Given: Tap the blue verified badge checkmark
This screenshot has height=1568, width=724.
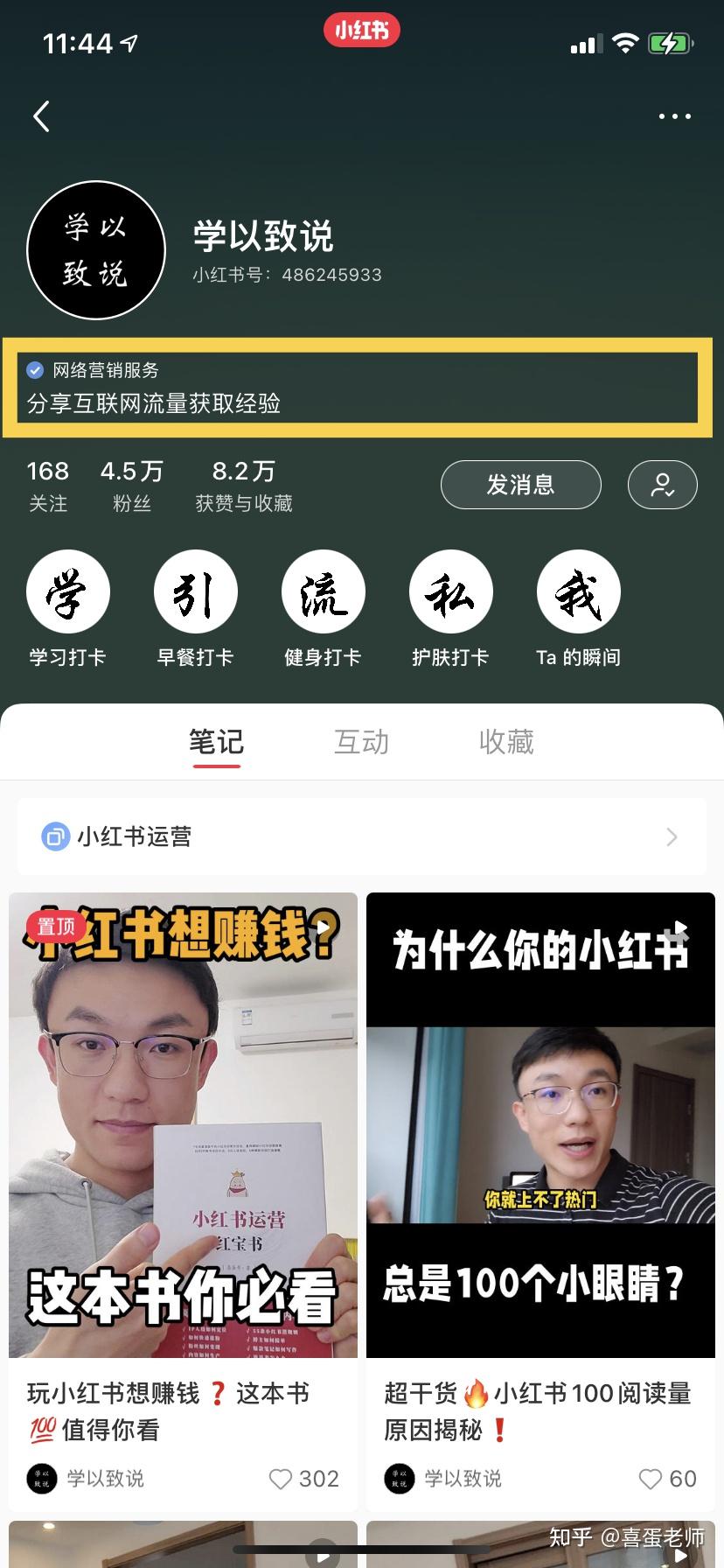Looking at the screenshot, I should coord(32,369).
